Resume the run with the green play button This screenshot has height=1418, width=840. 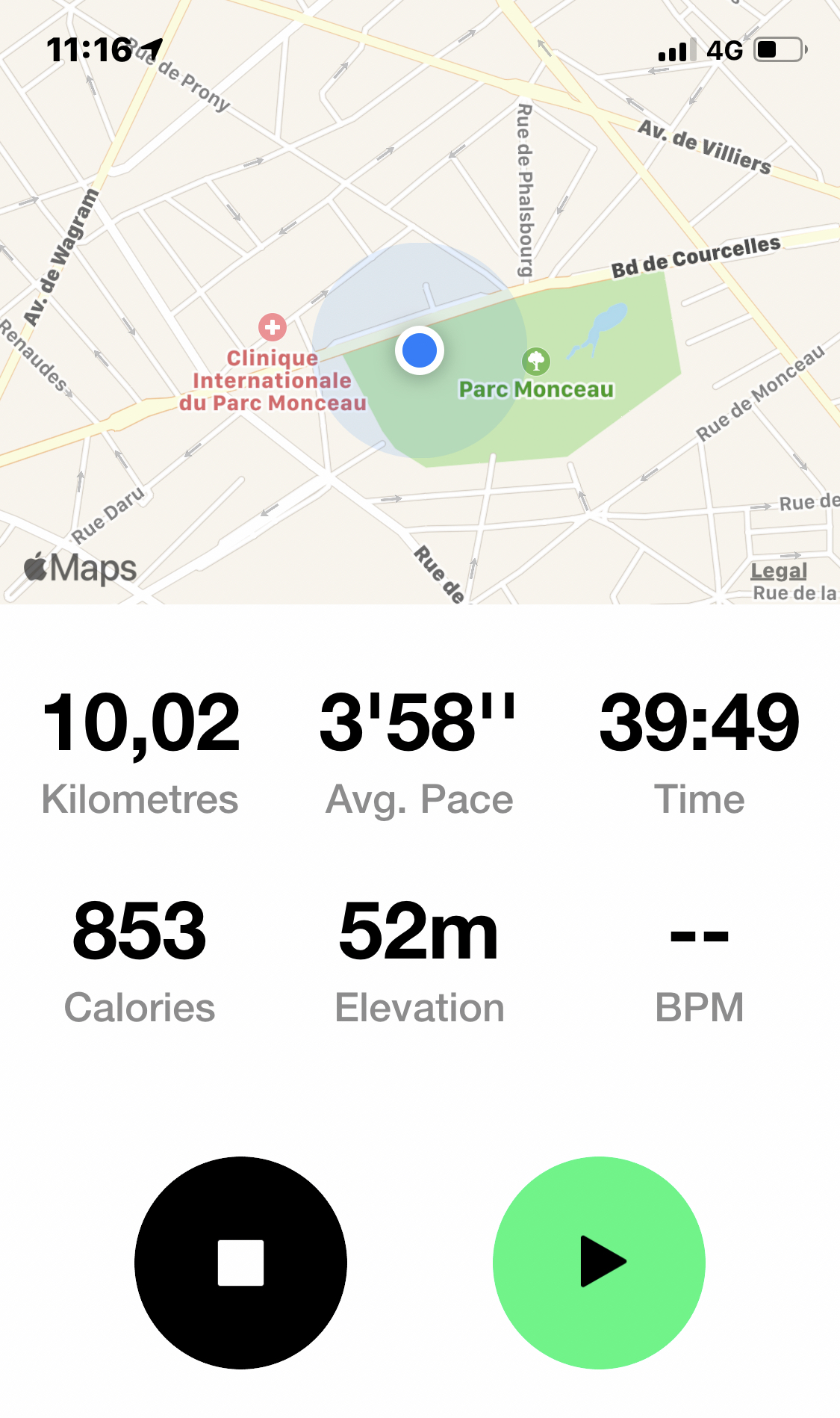[599, 1263]
